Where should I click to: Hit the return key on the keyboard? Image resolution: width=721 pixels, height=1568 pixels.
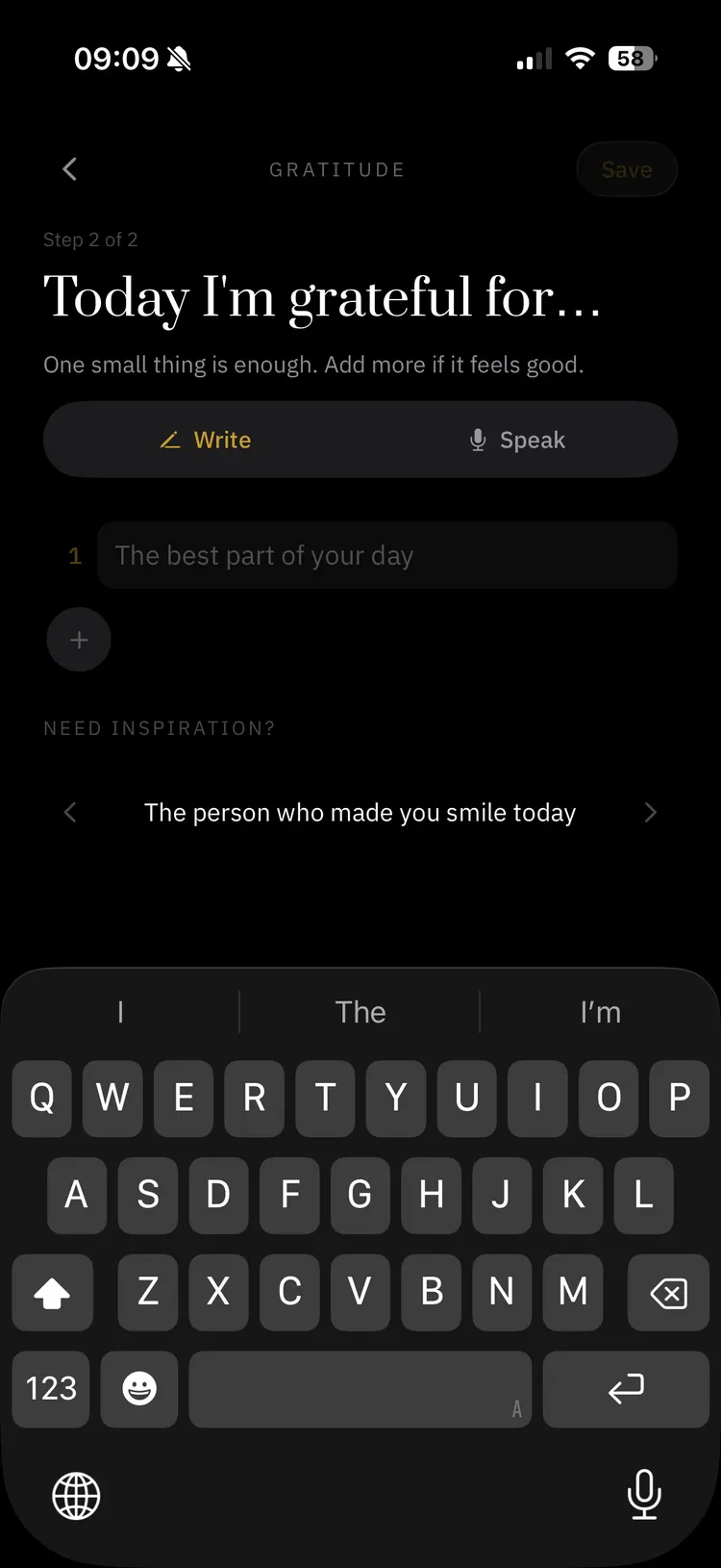(626, 1389)
